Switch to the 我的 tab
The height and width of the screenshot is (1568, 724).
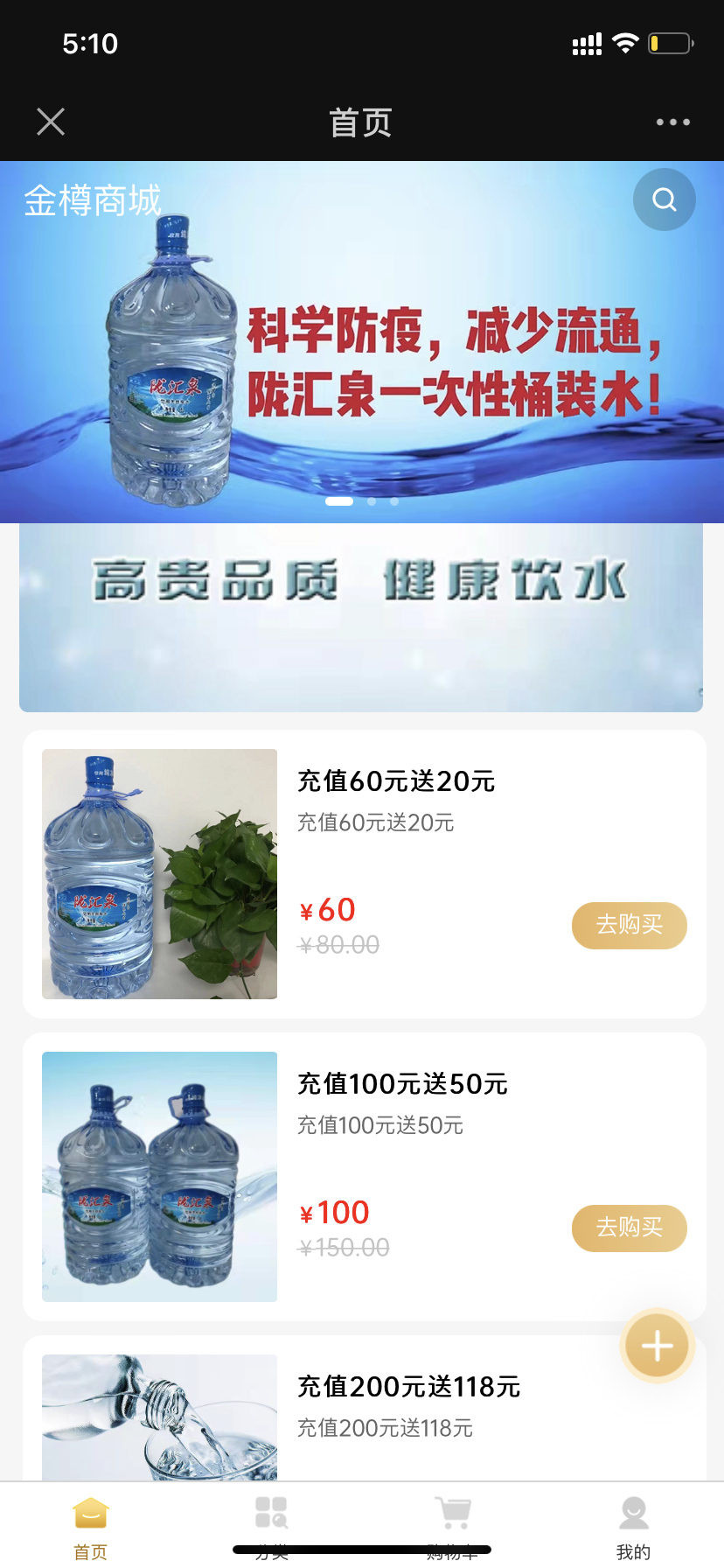633,1527
